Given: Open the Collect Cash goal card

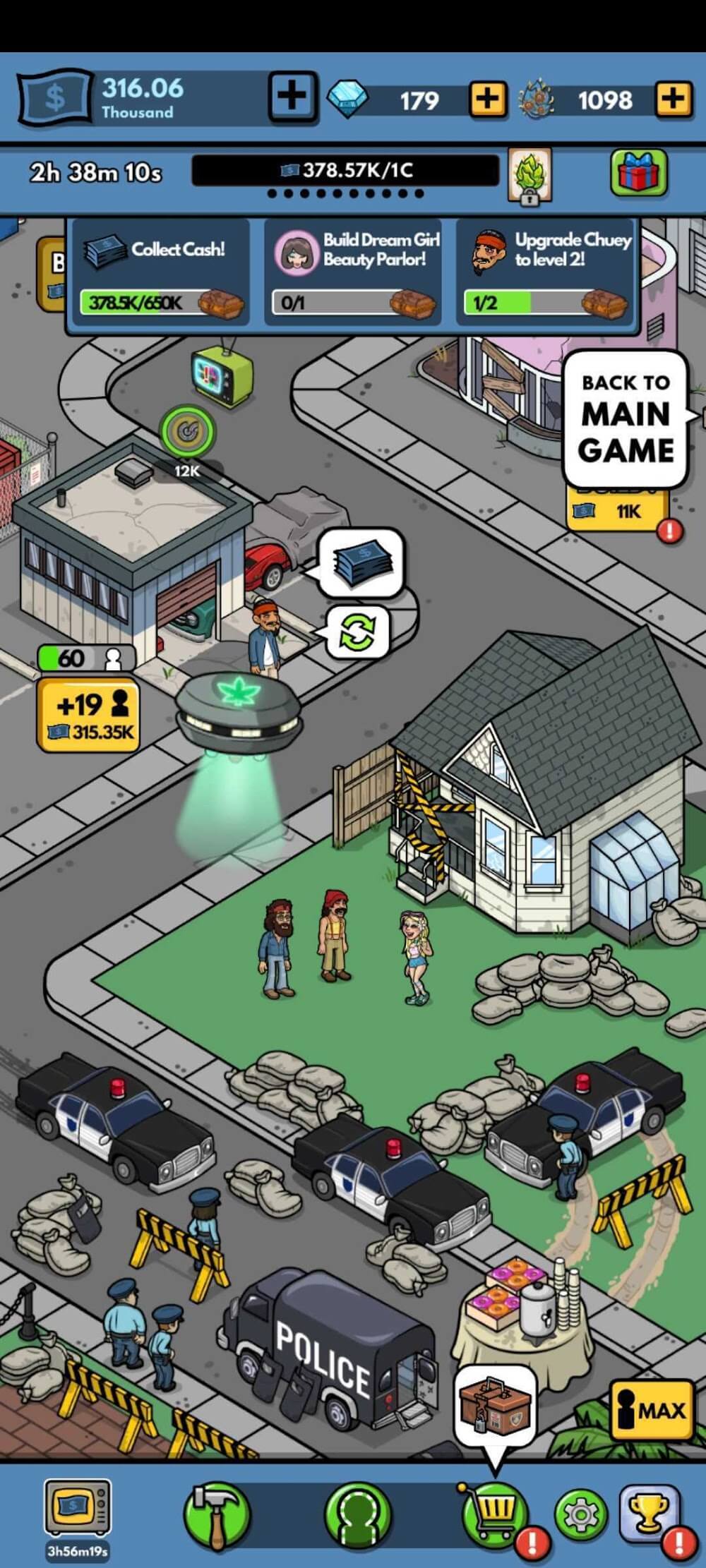Looking at the screenshot, I should click(161, 272).
